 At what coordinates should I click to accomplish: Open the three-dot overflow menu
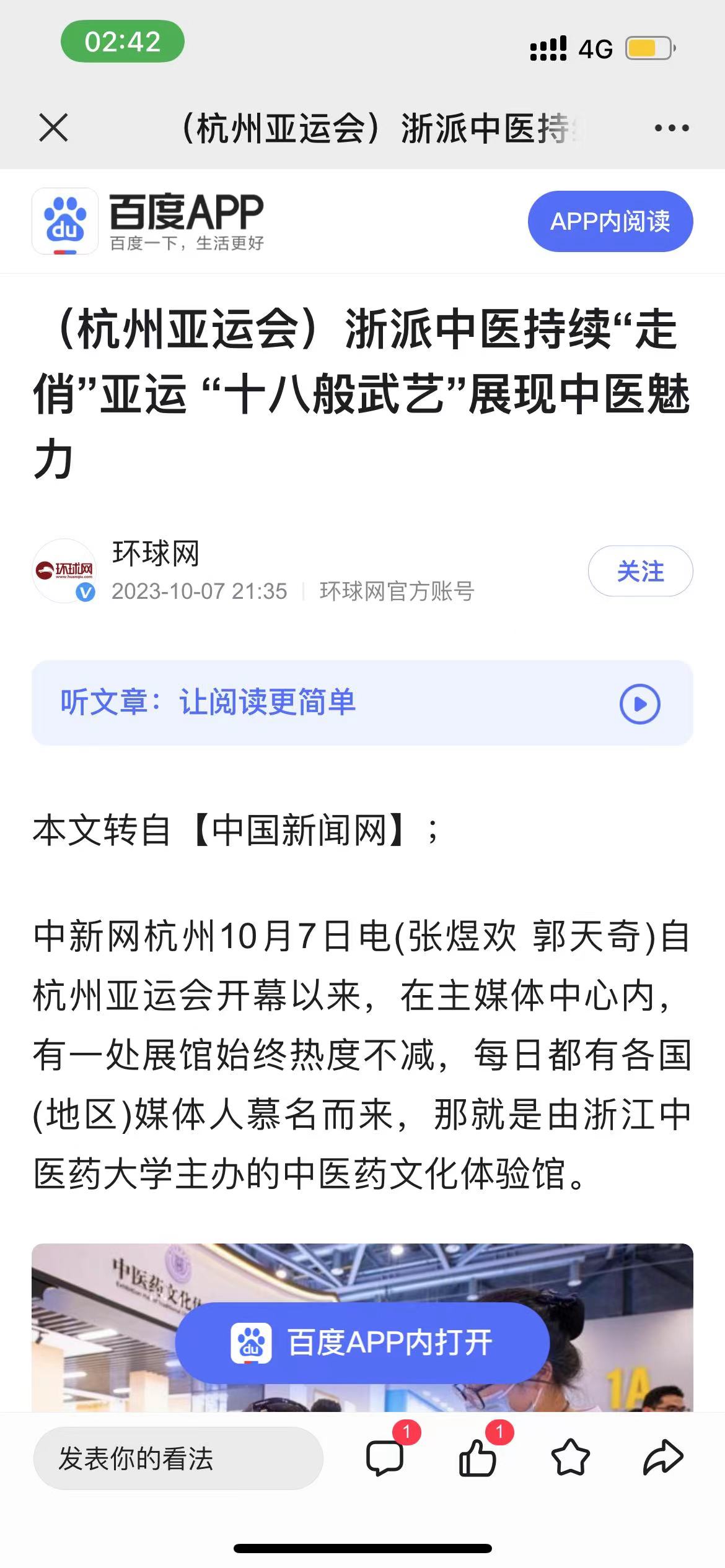point(671,128)
